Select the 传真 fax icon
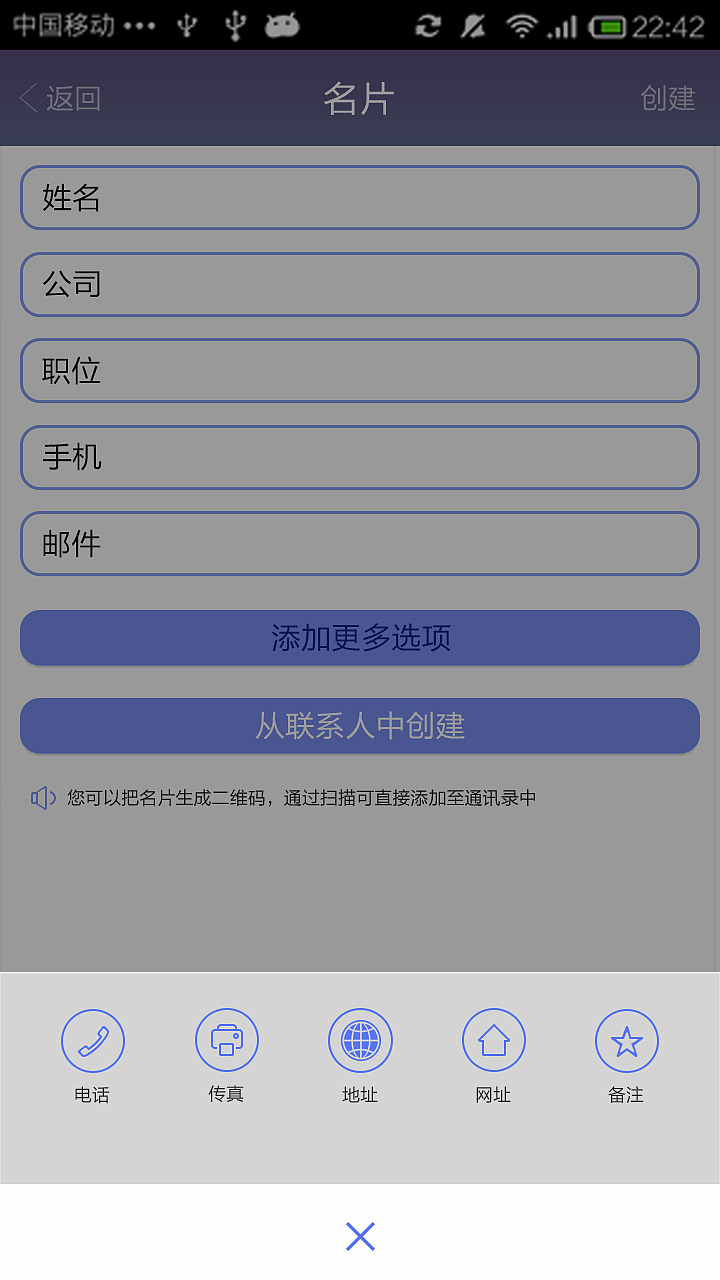The image size is (720, 1280). pyautogui.click(x=226, y=1040)
